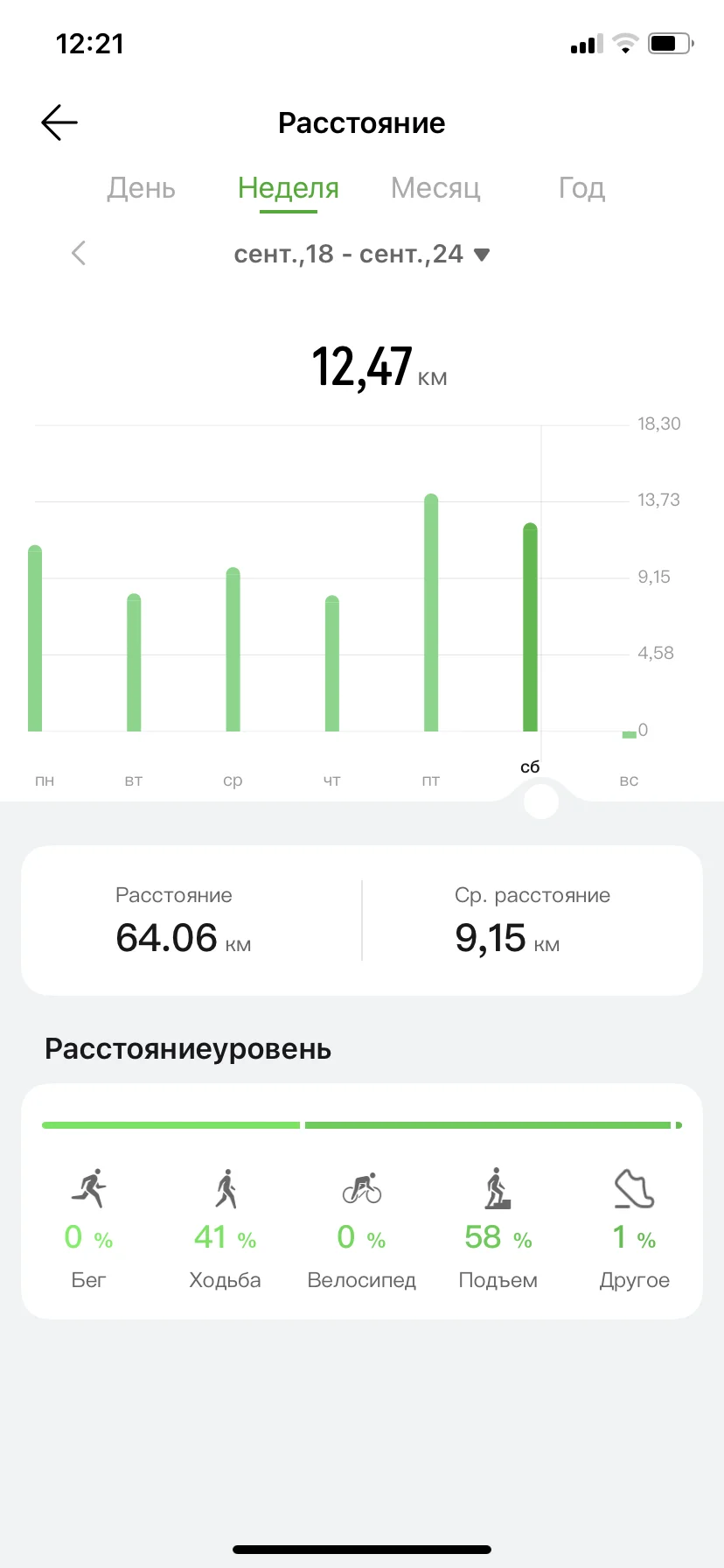Viewport: 724px width, 1568px height.
Task: Switch to the День tab
Action: (142, 188)
